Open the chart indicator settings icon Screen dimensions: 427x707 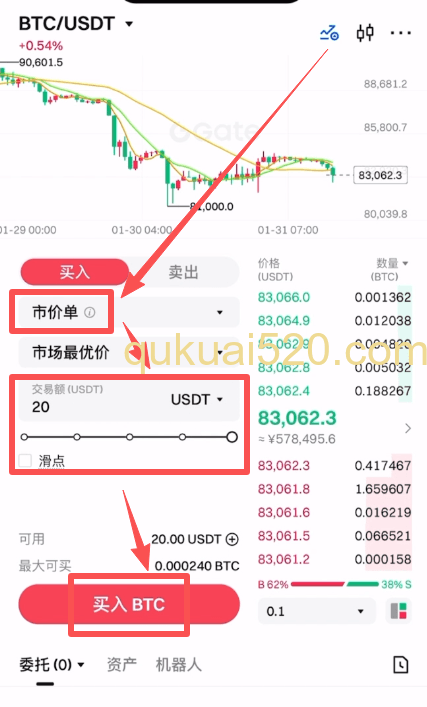[329, 33]
